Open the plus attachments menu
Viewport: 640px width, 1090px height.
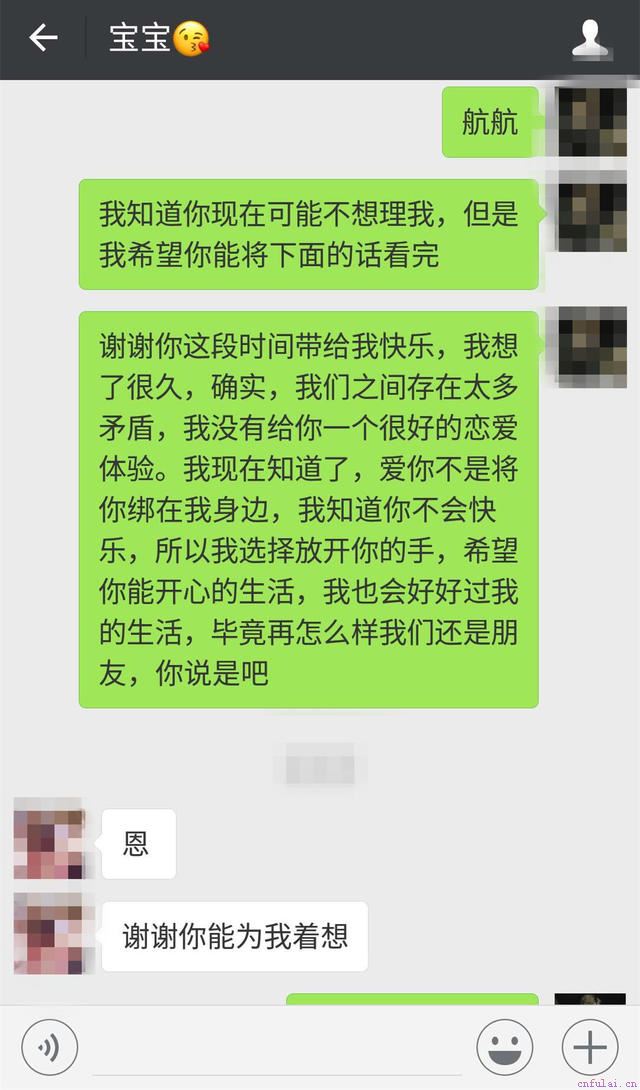(589, 1047)
